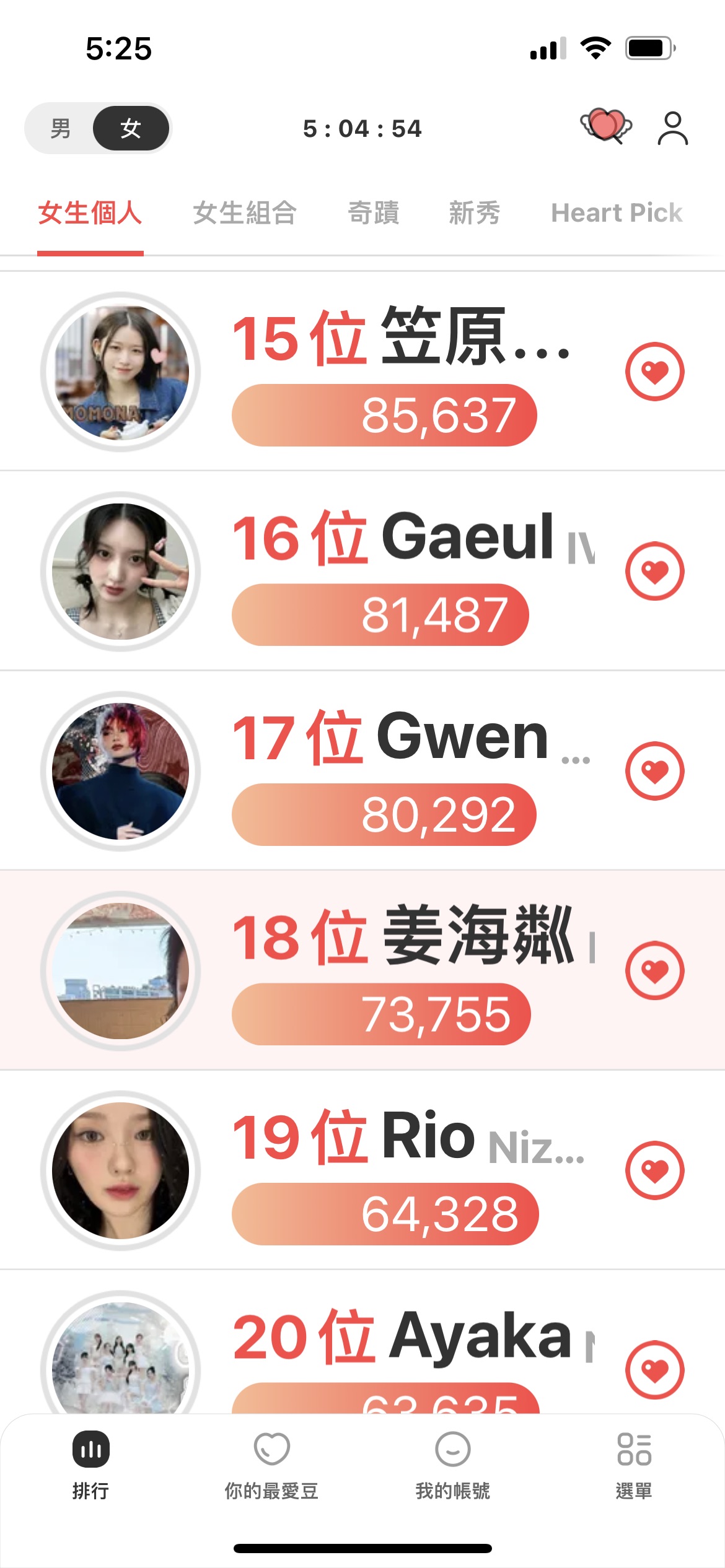Image resolution: width=725 pixels, height=1568 pixels.
Task: Open the 選單 menu tab
Action: coord(633,1463)
